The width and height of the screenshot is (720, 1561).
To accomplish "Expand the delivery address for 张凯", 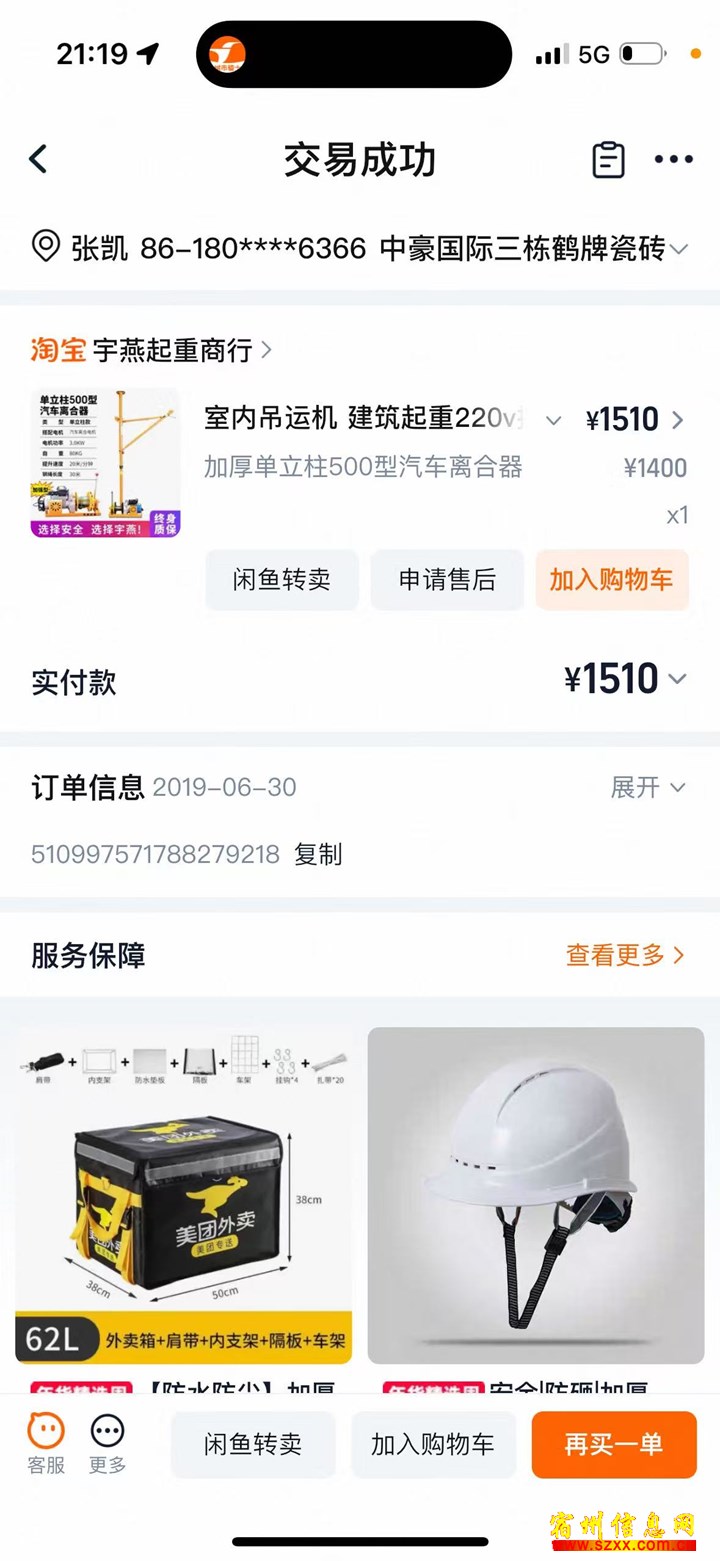I will tap(679, 249).
